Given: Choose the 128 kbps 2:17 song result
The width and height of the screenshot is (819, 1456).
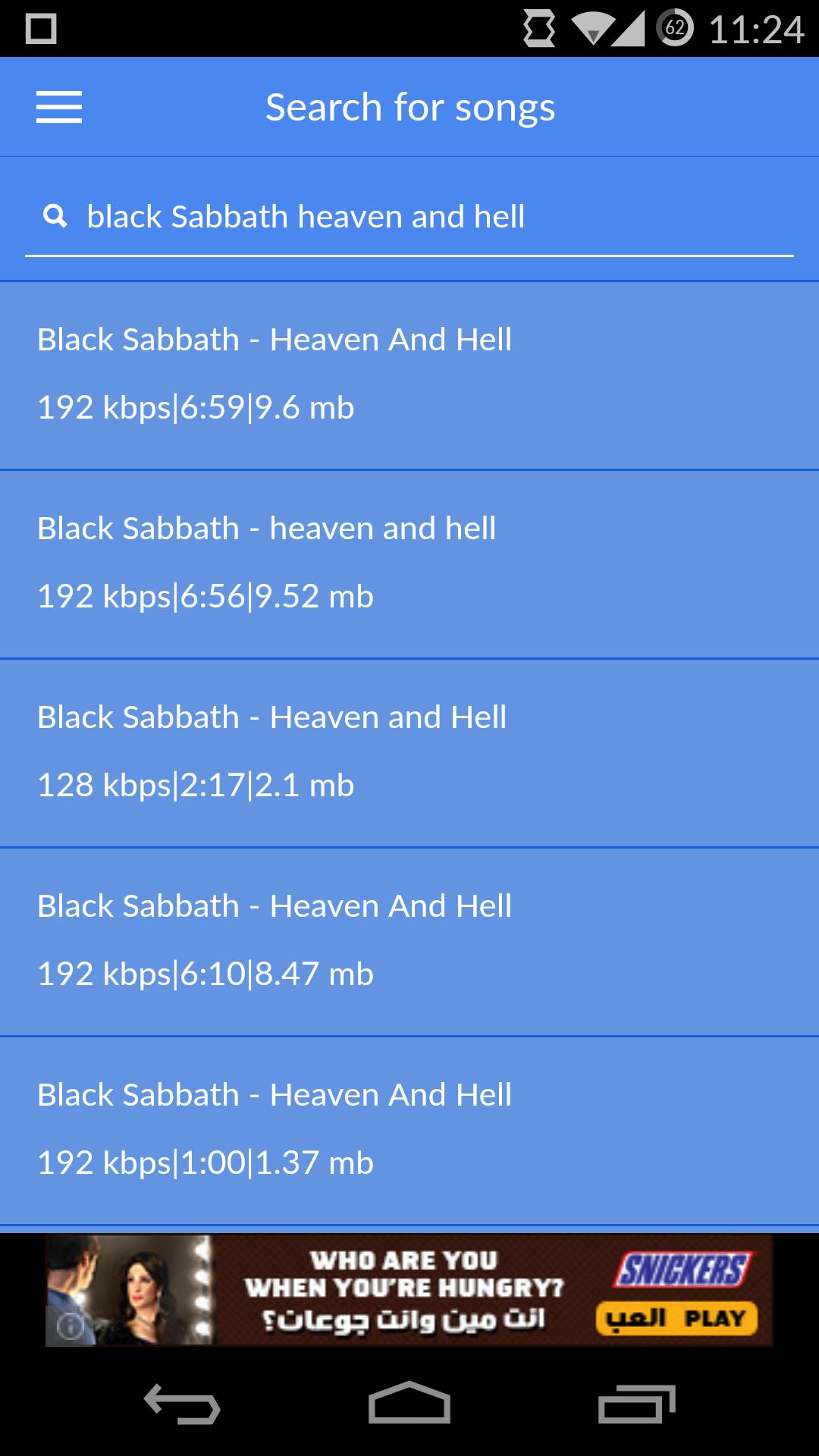Looking at the screenshot, I should tap(409, 752).
